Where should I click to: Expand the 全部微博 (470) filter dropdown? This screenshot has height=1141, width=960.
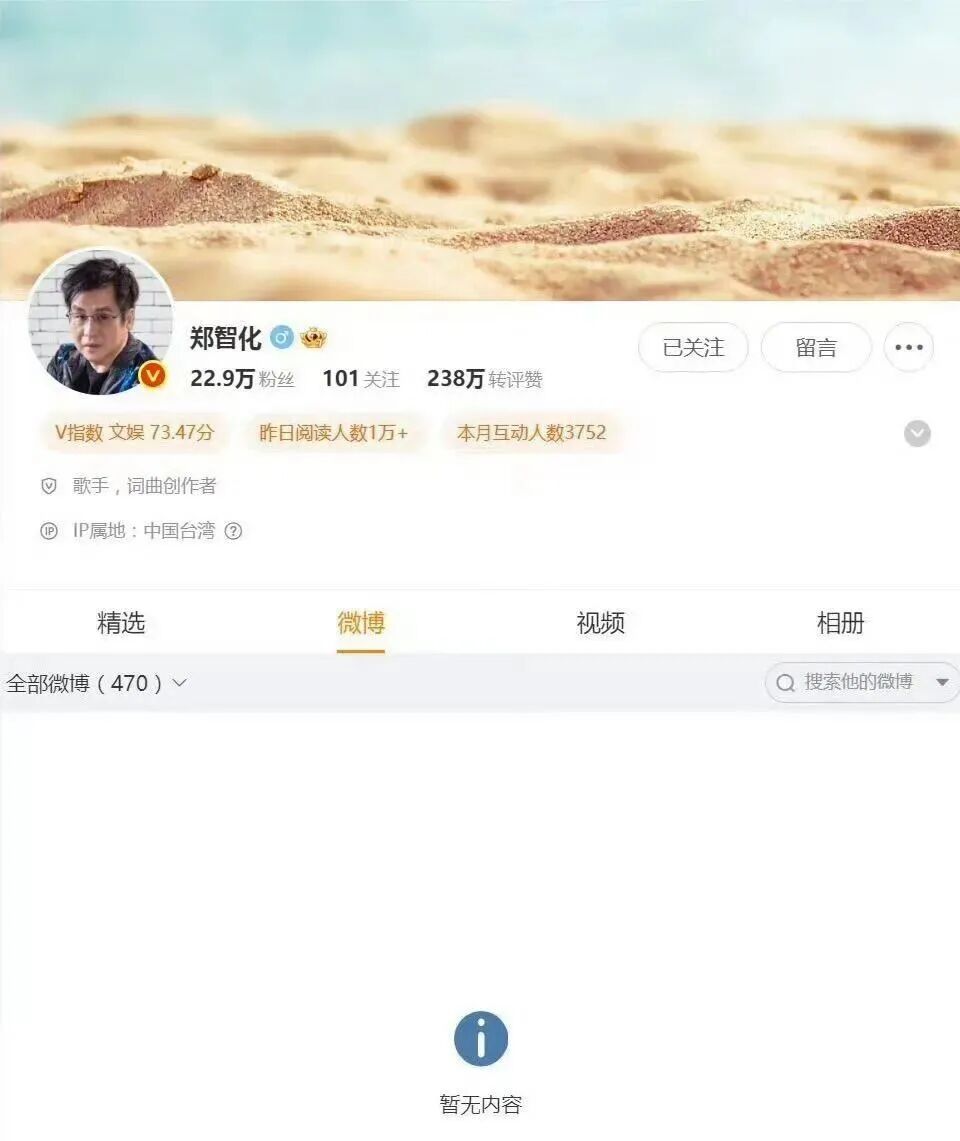96,683
